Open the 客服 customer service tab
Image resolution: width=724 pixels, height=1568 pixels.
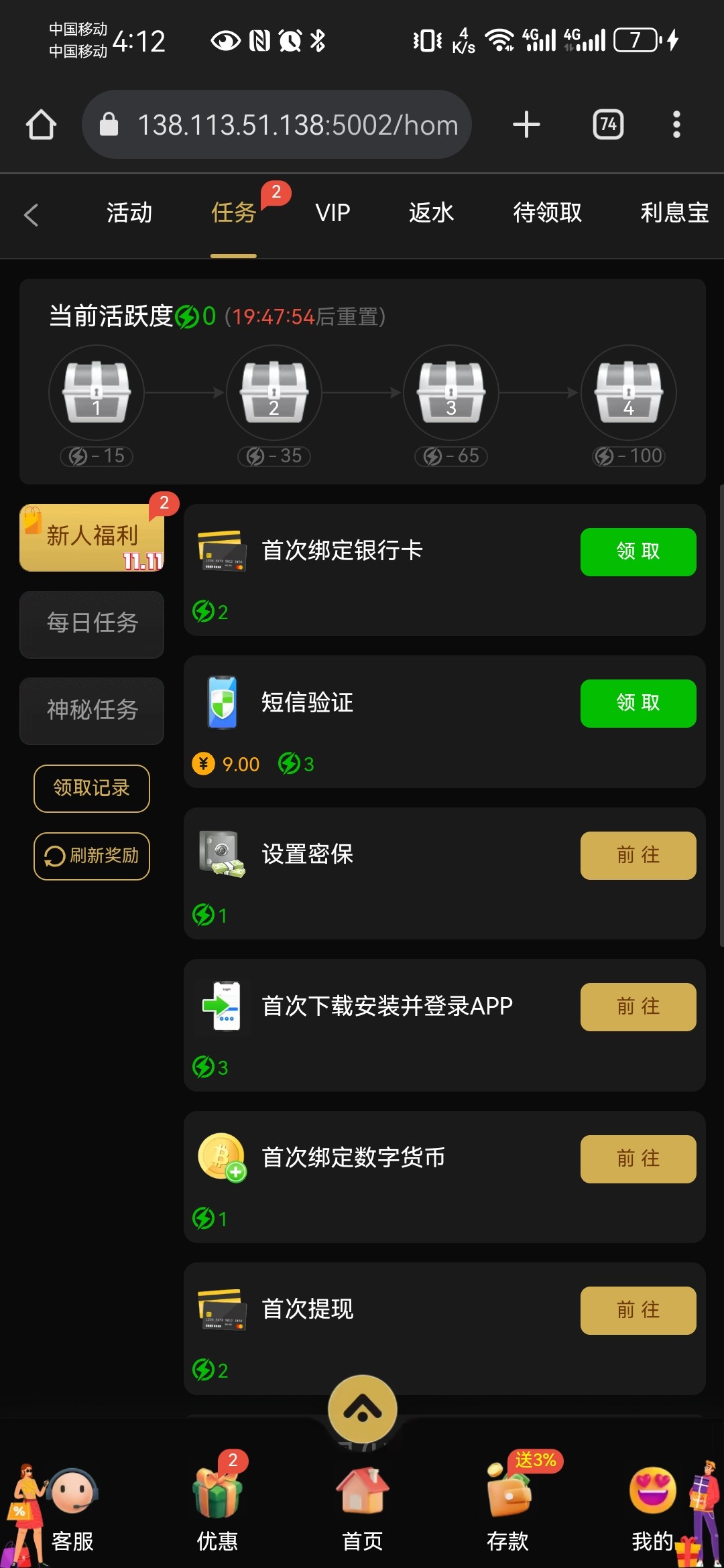[72, 1508]
